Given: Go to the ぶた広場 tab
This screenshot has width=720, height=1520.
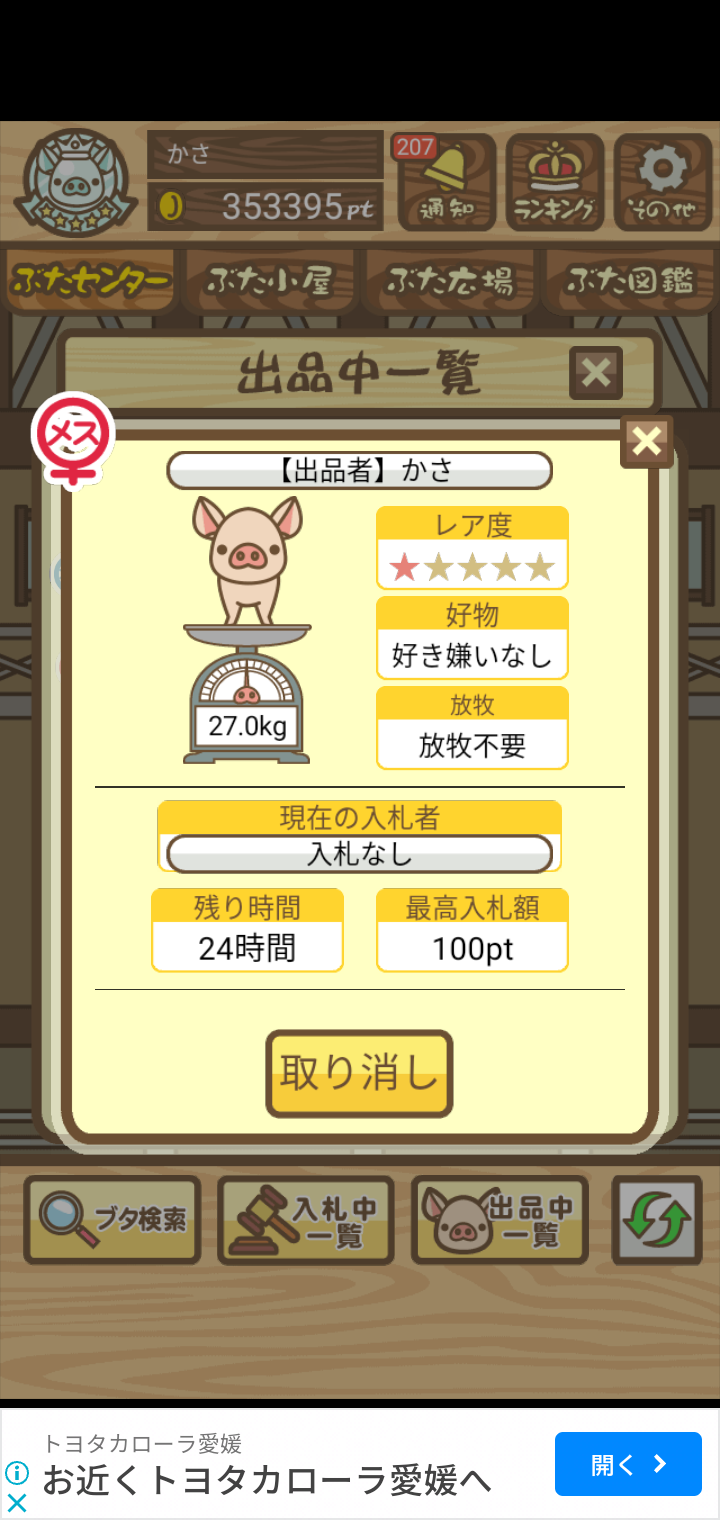Looking at the screenshot, I should tap(450, 282).
